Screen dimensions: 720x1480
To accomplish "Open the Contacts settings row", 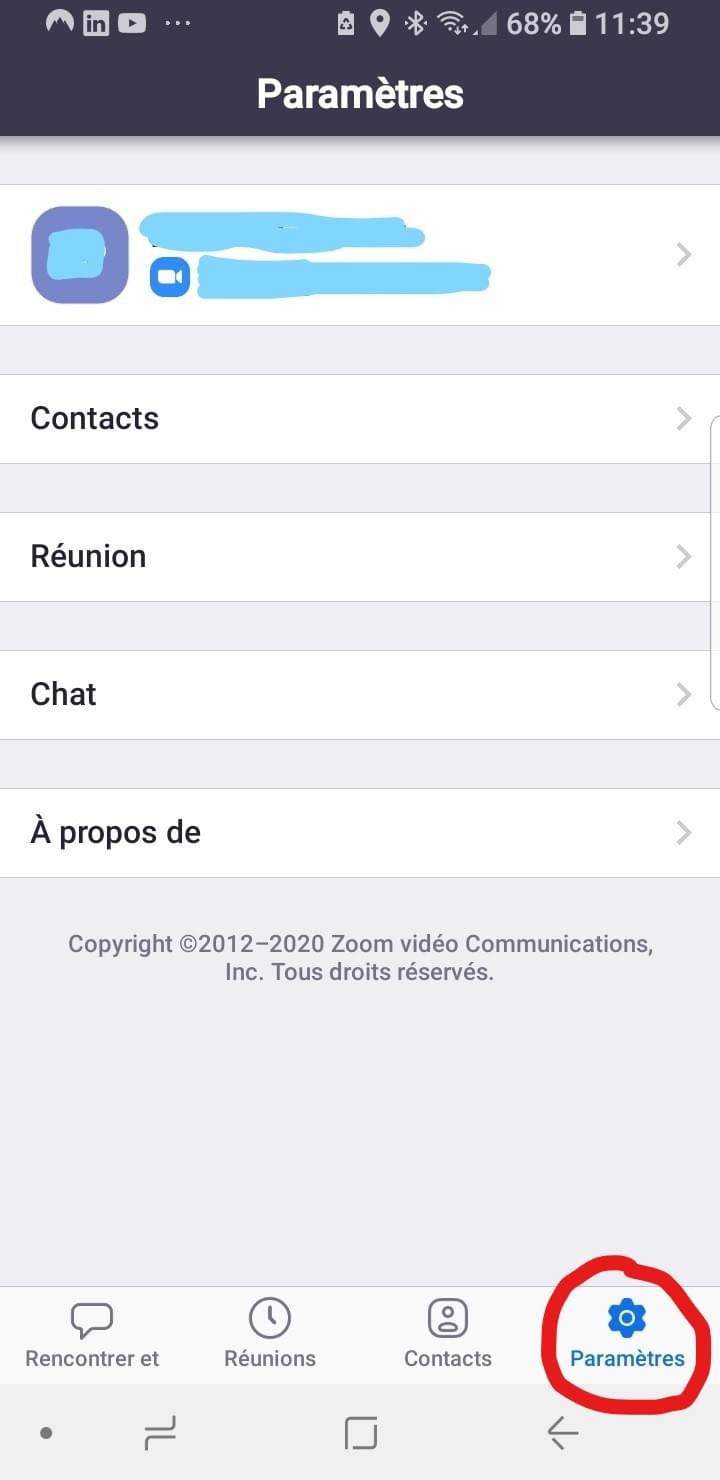I will (360, 418).
